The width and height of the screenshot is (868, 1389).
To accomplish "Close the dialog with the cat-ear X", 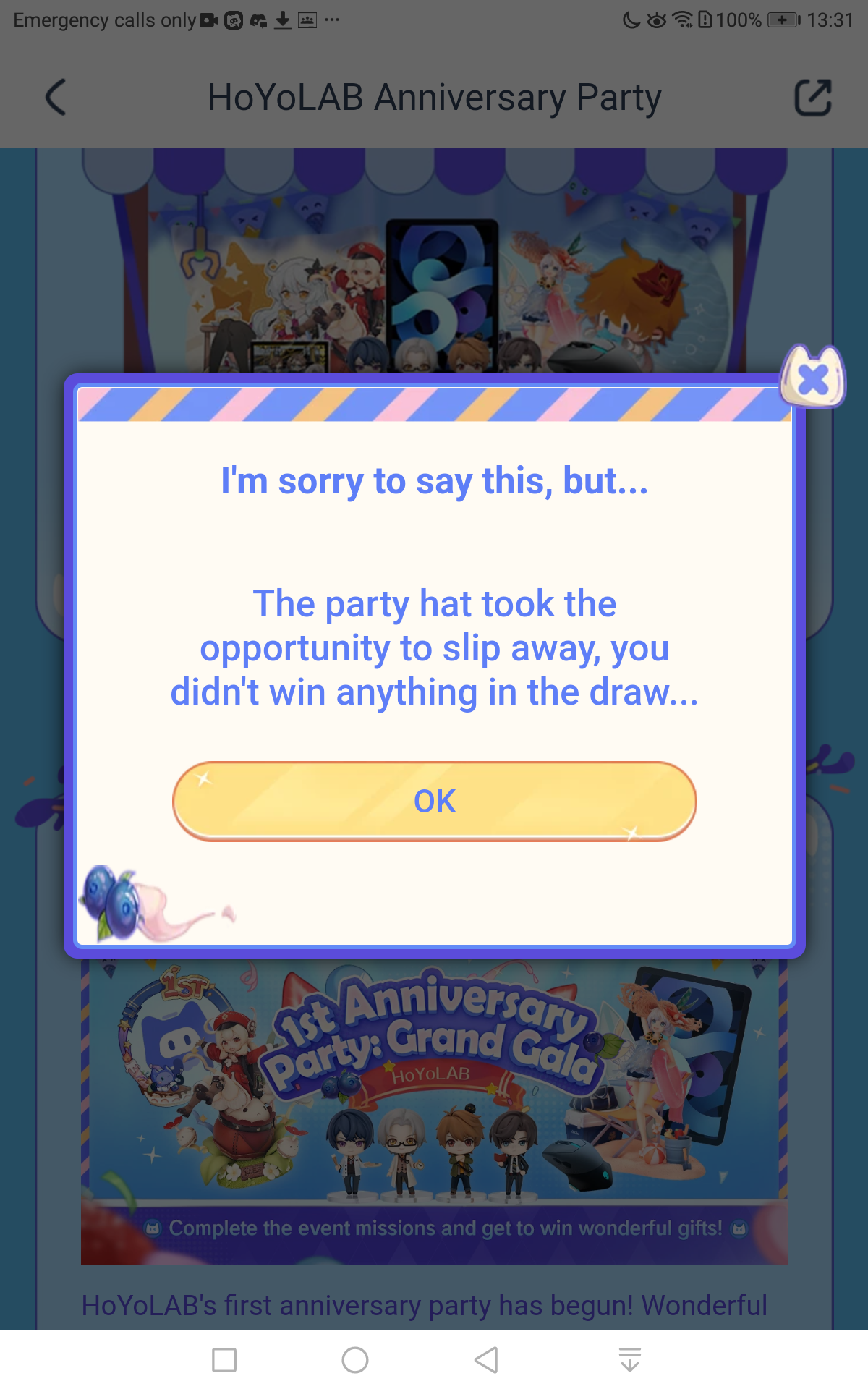I will point(813,378).
